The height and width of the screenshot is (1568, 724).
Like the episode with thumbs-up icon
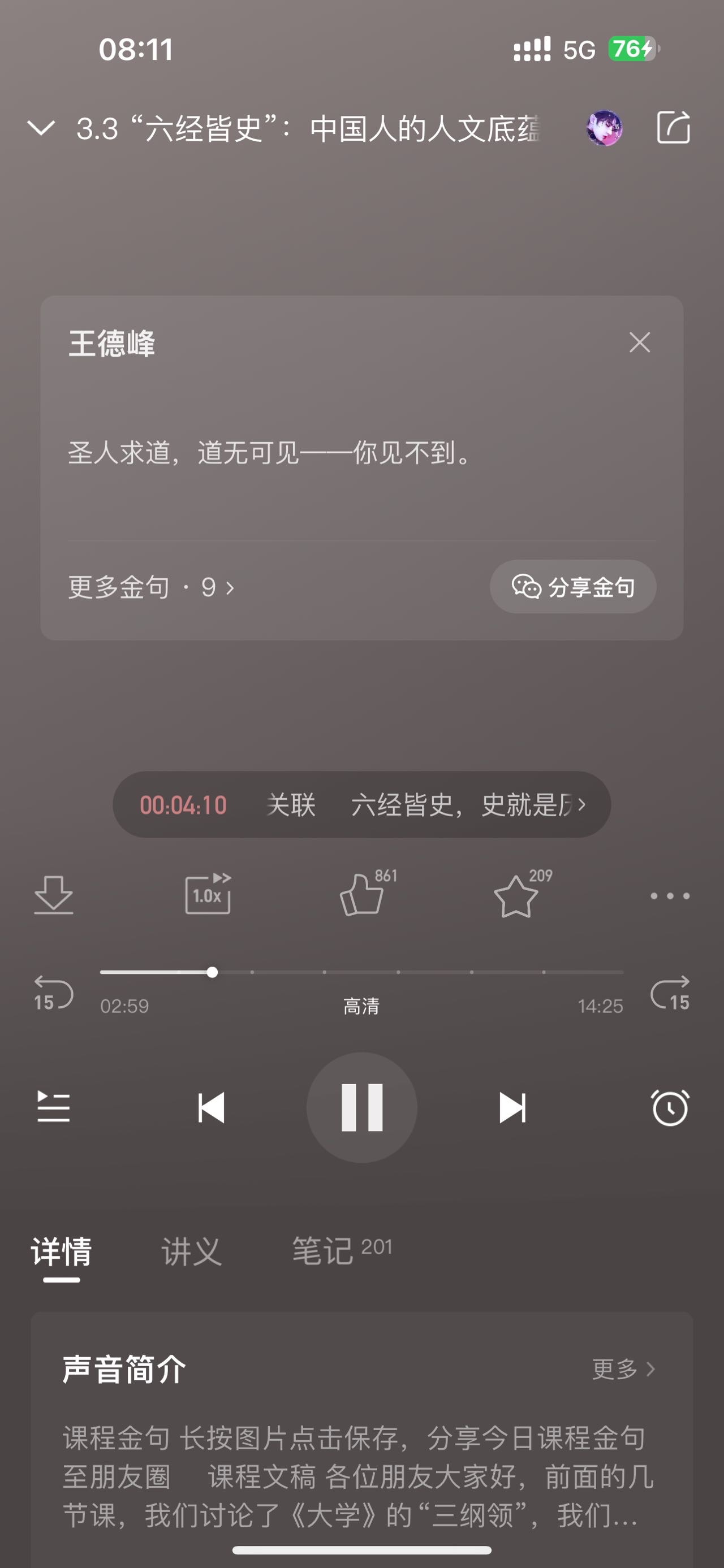(361, 896)
